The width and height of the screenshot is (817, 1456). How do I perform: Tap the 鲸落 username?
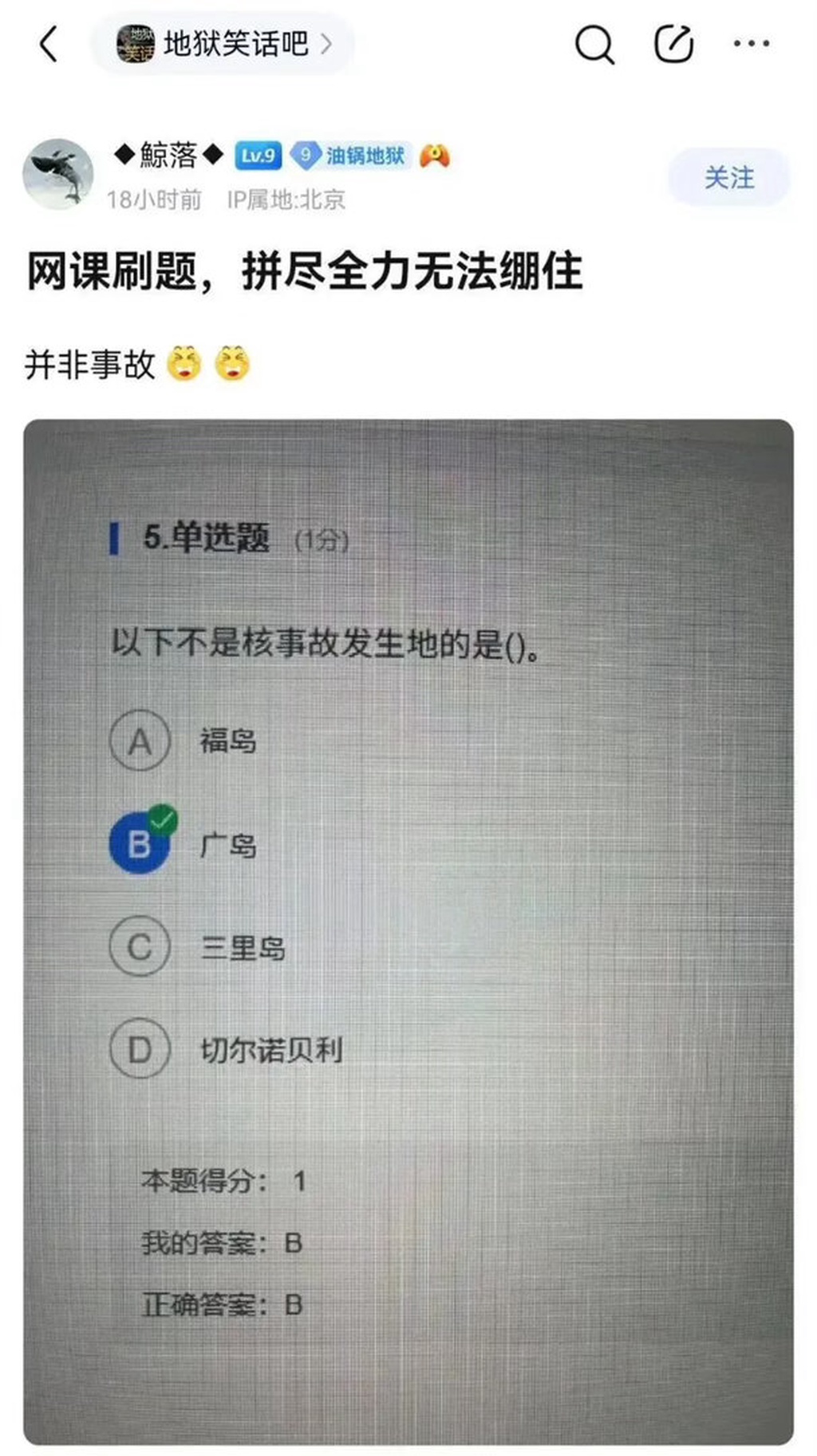[x=168, y=155]
